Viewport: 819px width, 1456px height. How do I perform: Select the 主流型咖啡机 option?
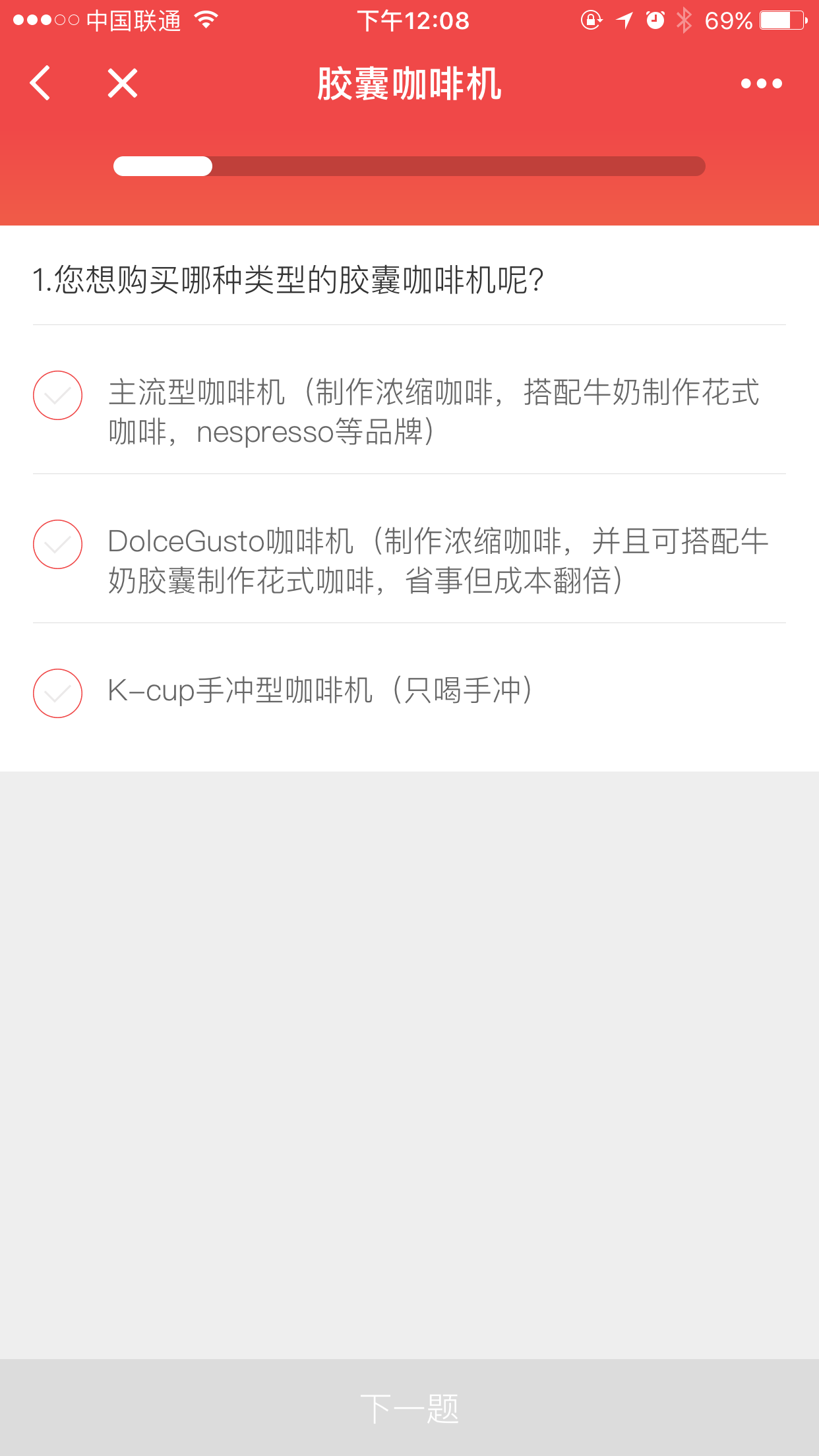[58, 396]
